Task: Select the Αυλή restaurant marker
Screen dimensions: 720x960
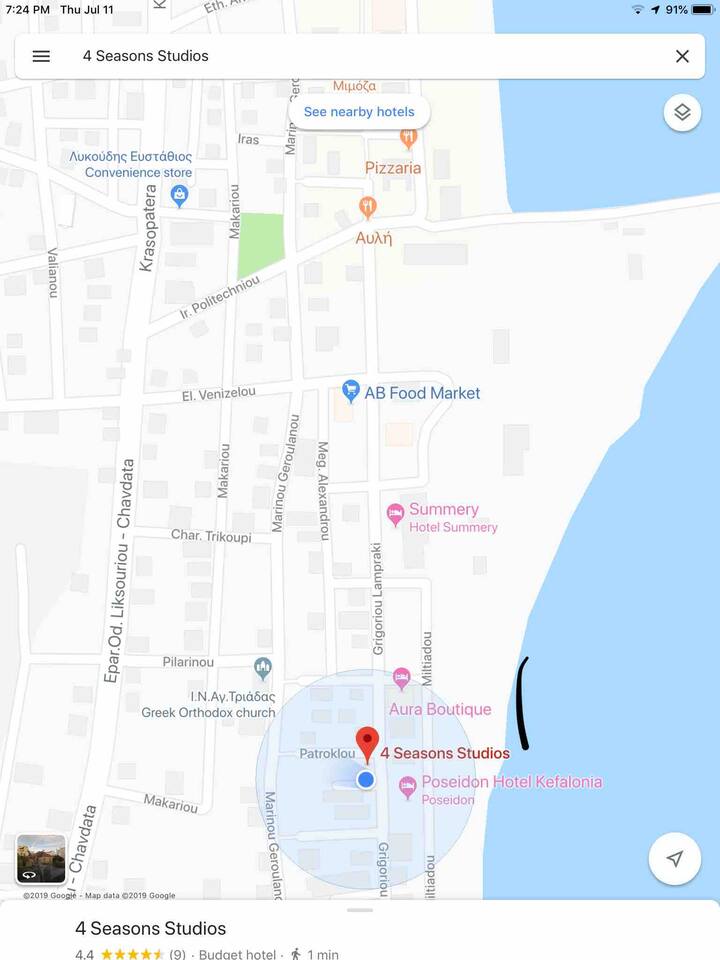Action: [x=368, y=208]
